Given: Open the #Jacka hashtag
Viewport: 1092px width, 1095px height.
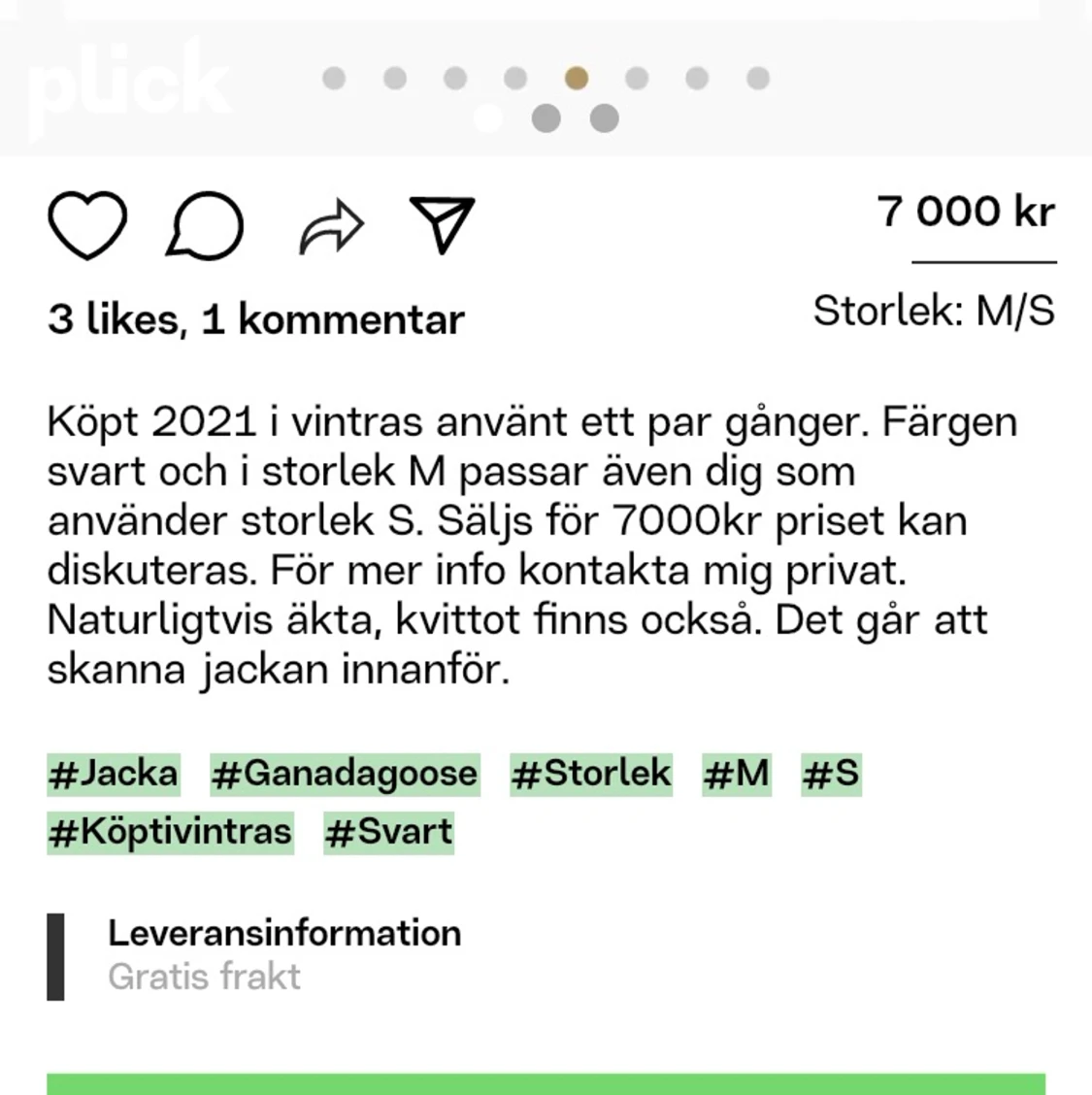Looking at the screenshot, I should pyautogui.click(x=114, y=774).
